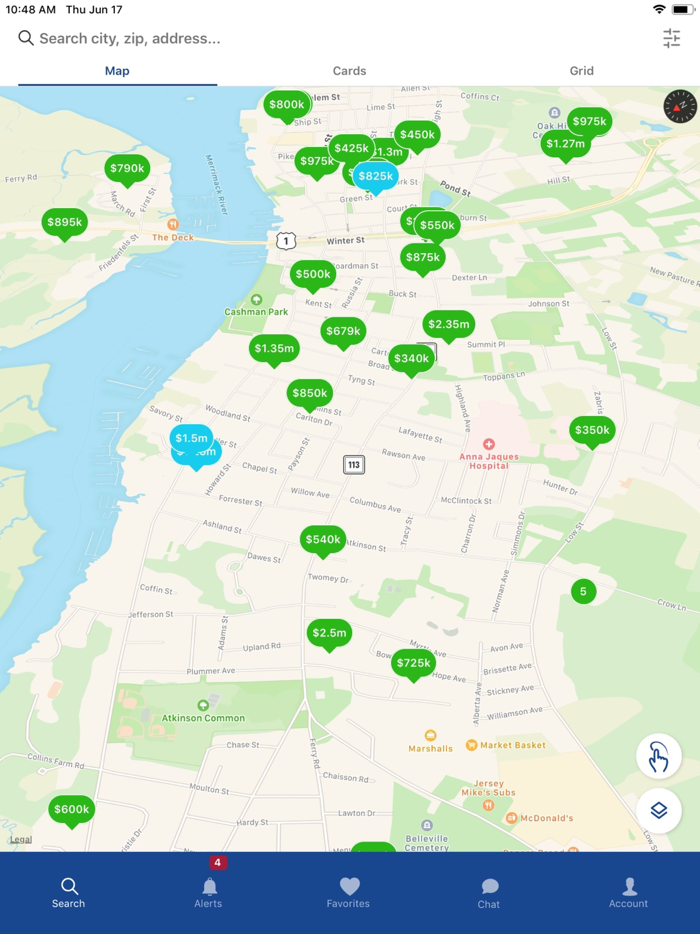Open the Chat tab
The height and width of the screenshot is (934, 700).
[x=489, y=892]
